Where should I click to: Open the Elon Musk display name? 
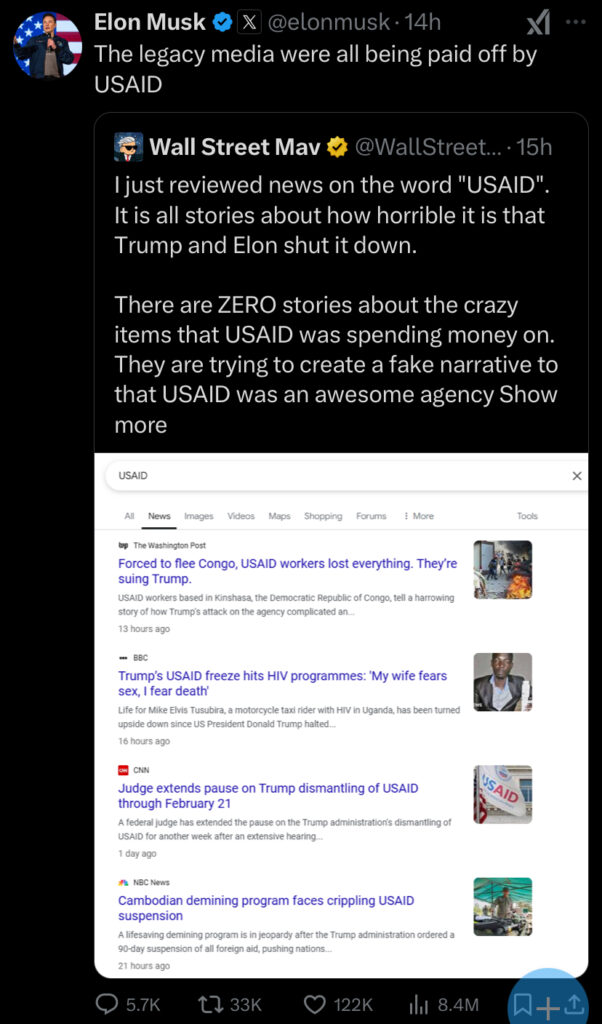pyautogui.click(x=149, y=21)
